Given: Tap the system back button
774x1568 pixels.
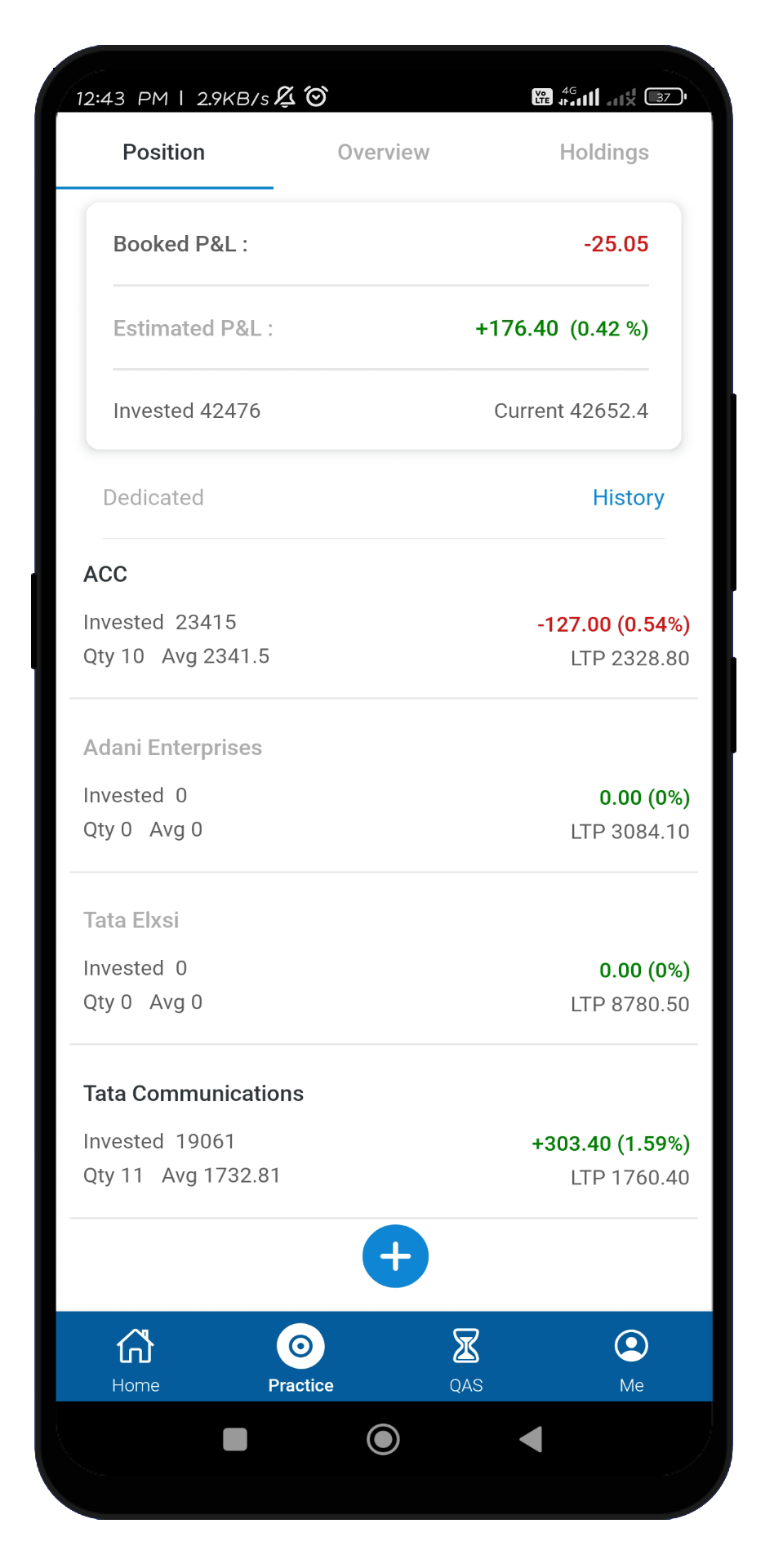Looking at the screenshot, I should 532,1439.
